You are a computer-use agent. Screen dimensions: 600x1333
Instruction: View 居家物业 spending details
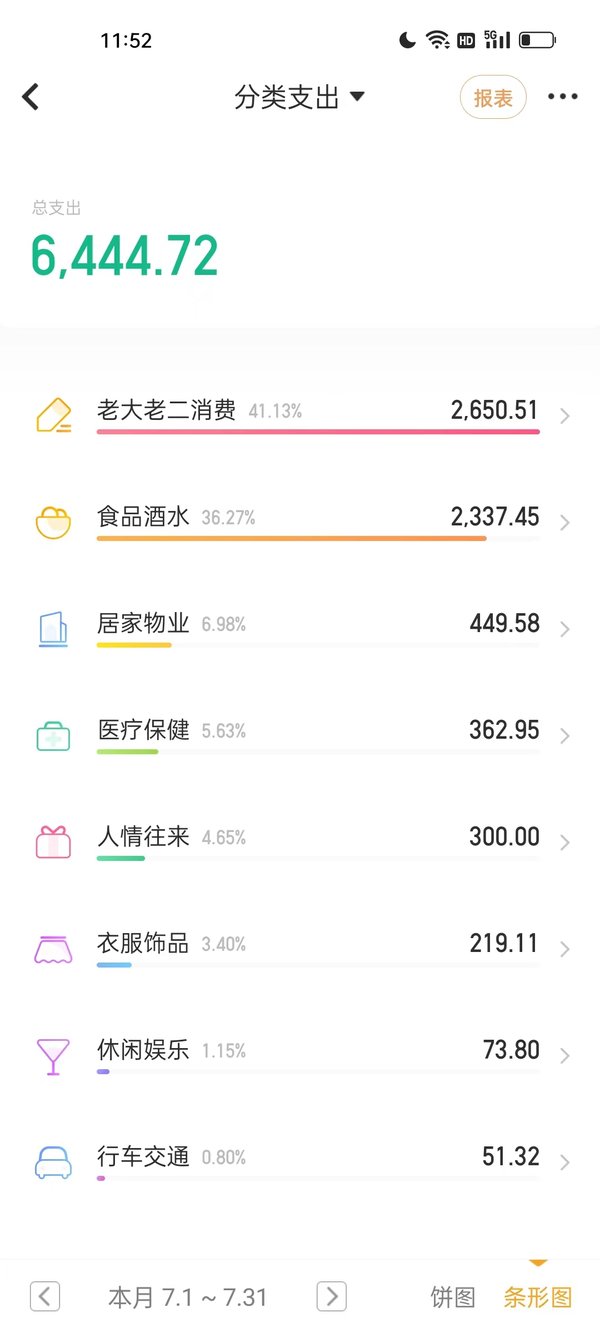click(300, 629)
